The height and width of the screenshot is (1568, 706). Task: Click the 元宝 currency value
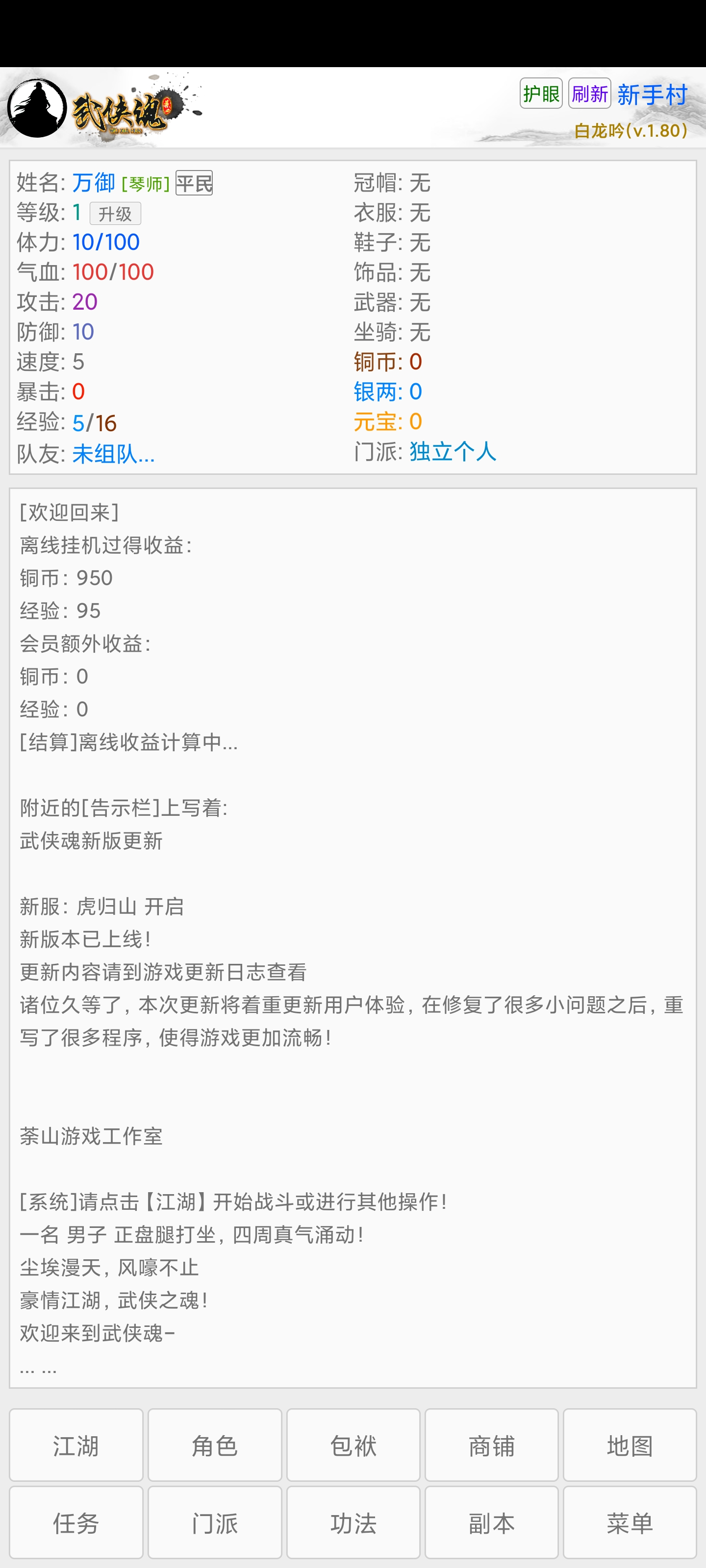pos(418,422)
